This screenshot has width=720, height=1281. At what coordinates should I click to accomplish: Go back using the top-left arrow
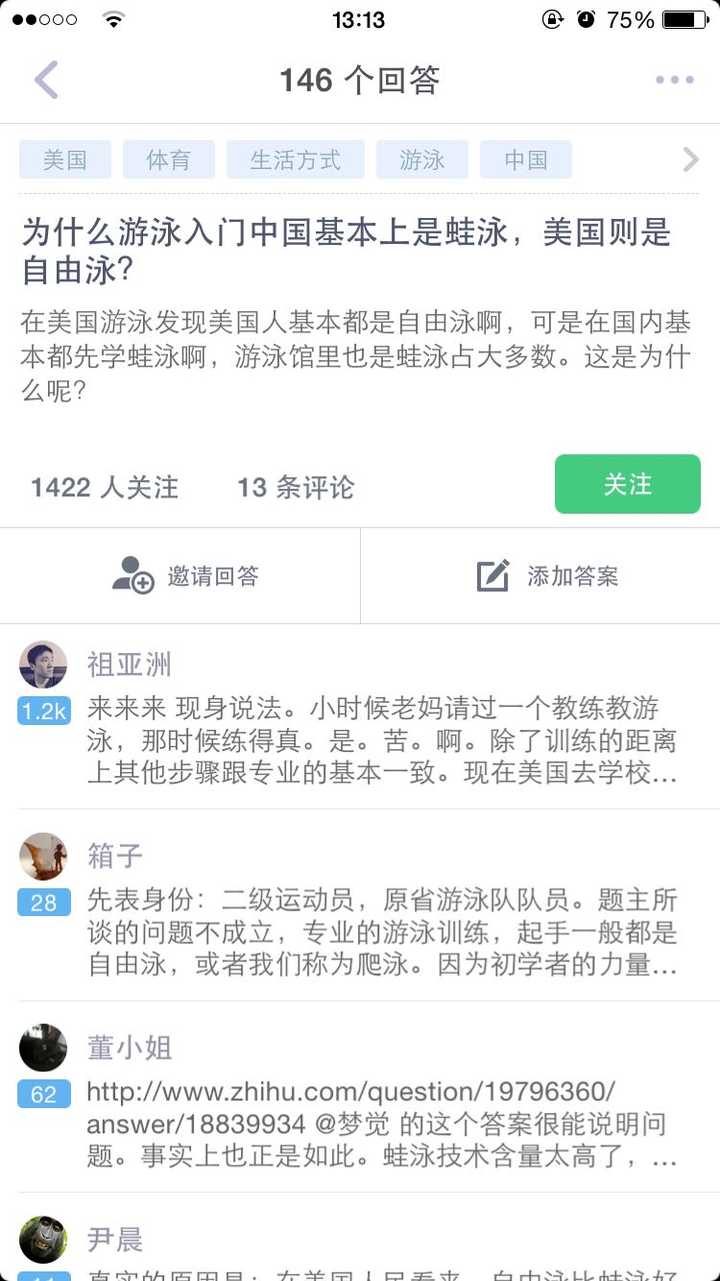pos(46,80)
